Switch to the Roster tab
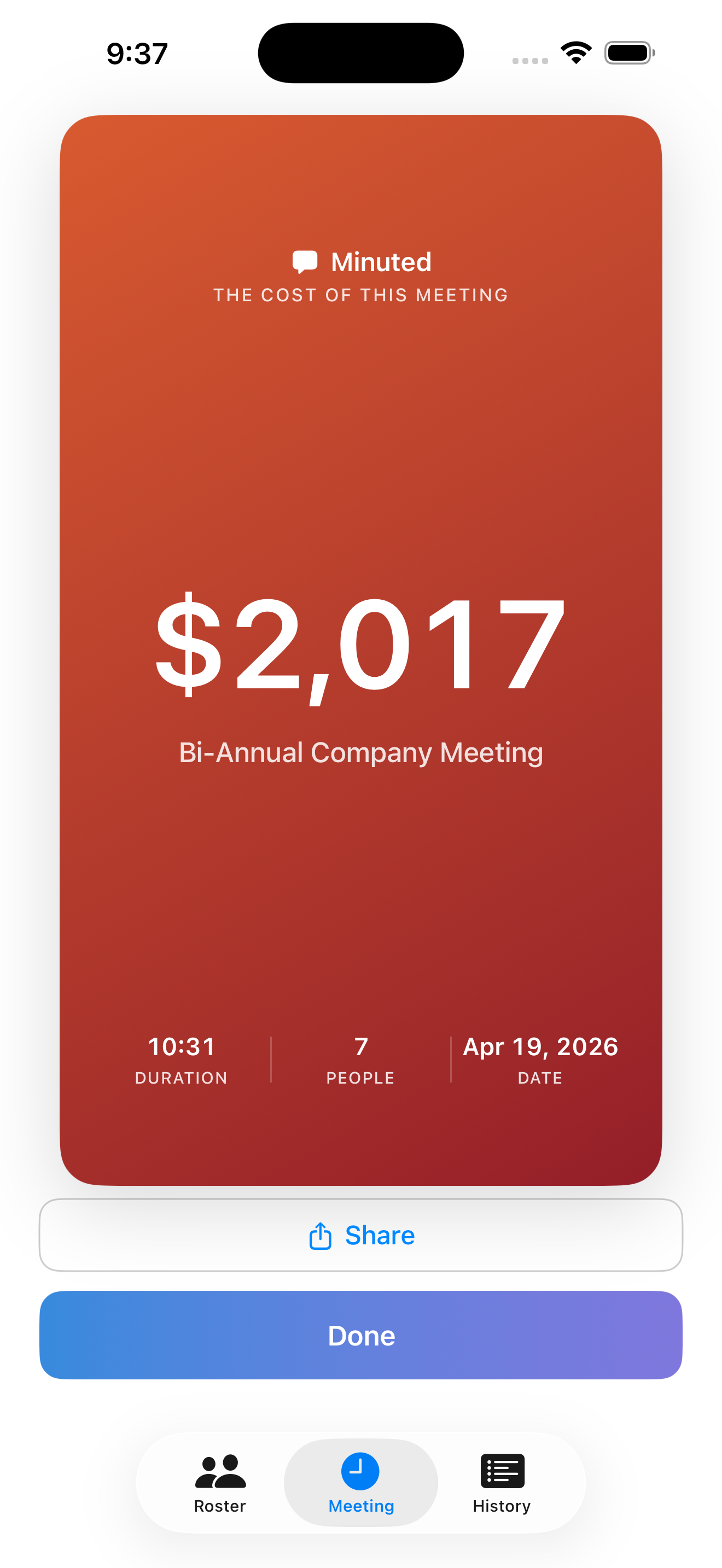This screenshot has width=722, height=1568. pyautogui.click(x=219, y=1488)
